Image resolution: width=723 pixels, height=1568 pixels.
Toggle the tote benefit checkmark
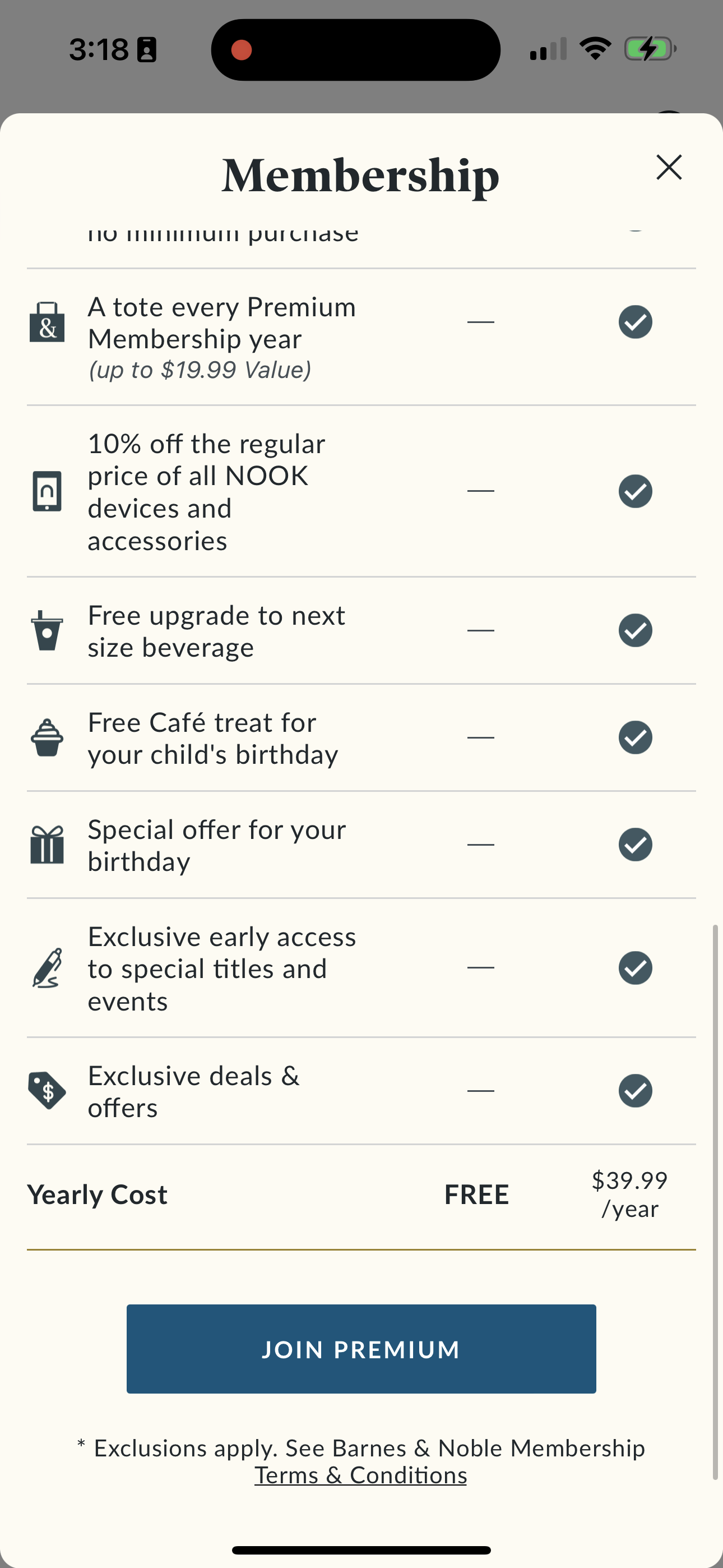click(636, 322)
